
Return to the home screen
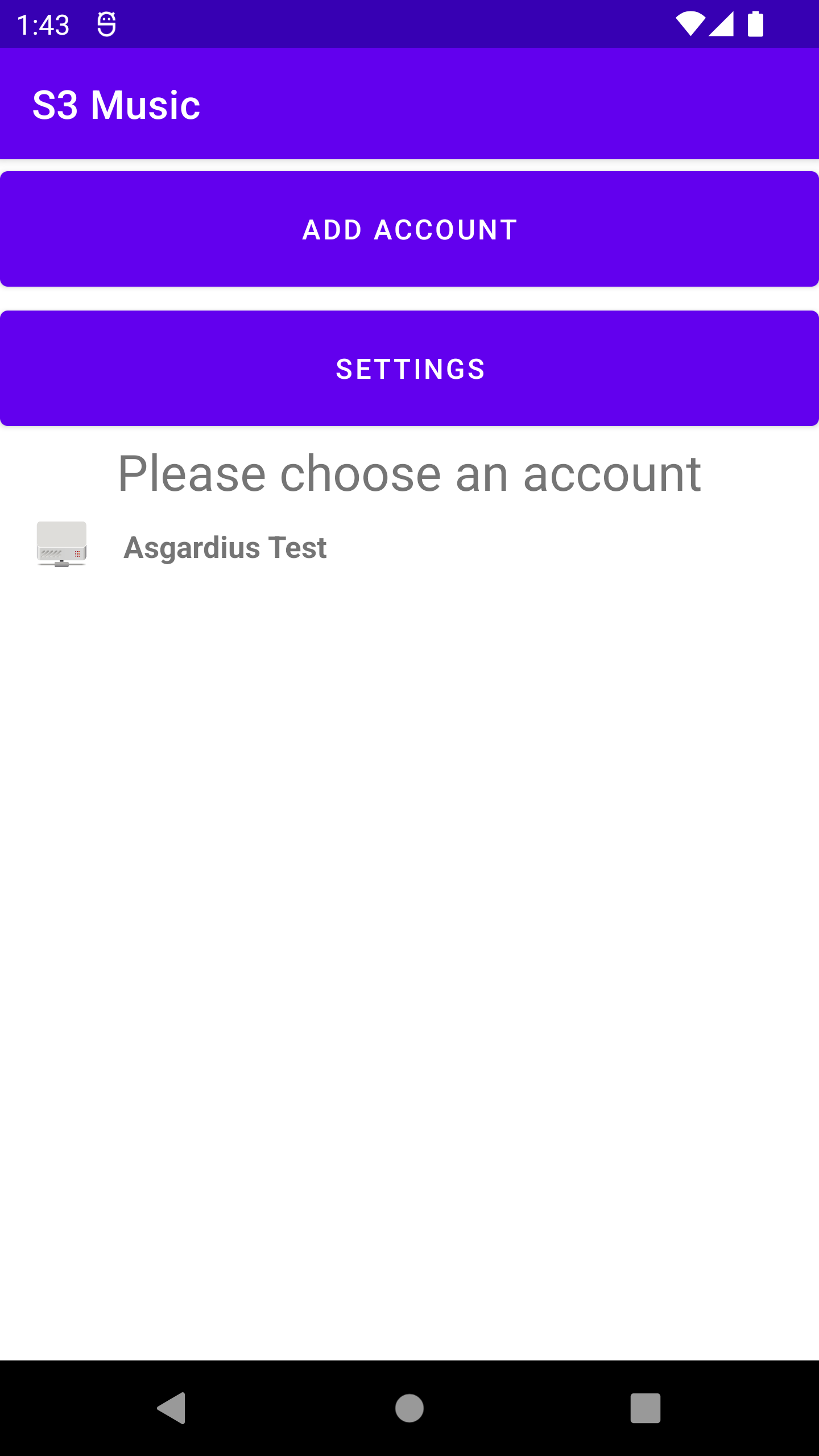click(x=409, y=1408)
